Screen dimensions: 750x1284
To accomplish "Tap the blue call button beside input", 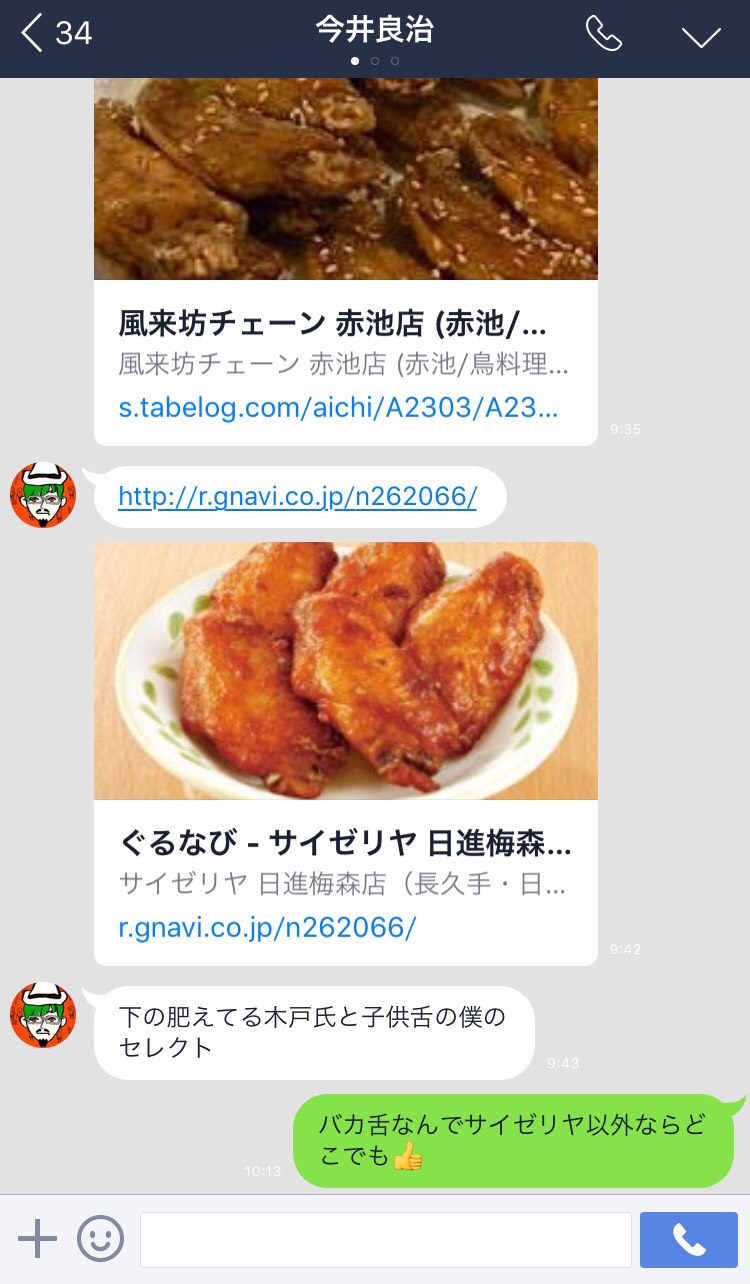I will point(688,1240).
